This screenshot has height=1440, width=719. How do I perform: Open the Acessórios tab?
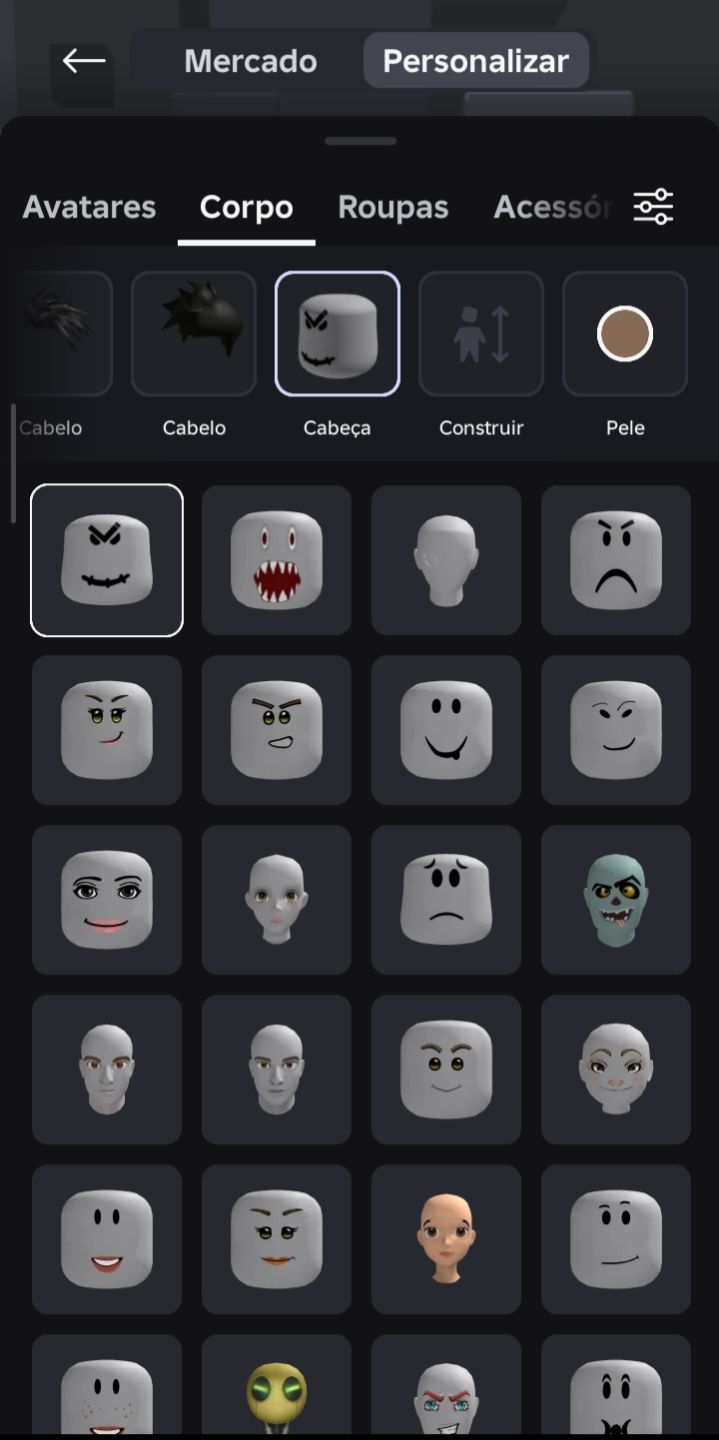pyautogui.click(x=552, y=207)
